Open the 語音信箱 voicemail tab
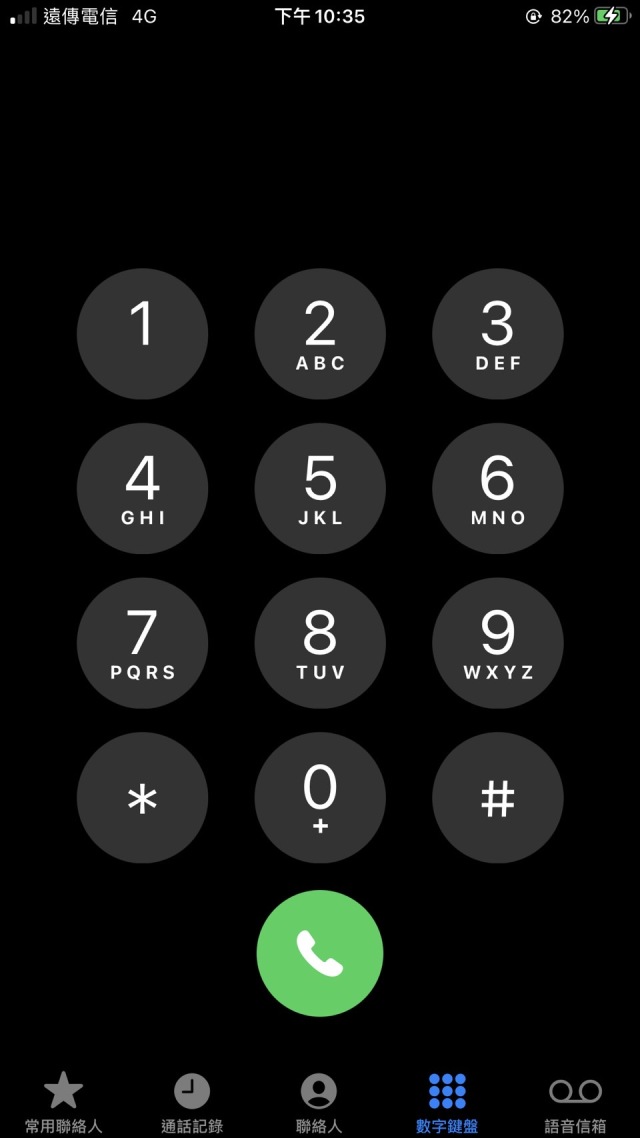640x1138 pixels. [575, 1101]
